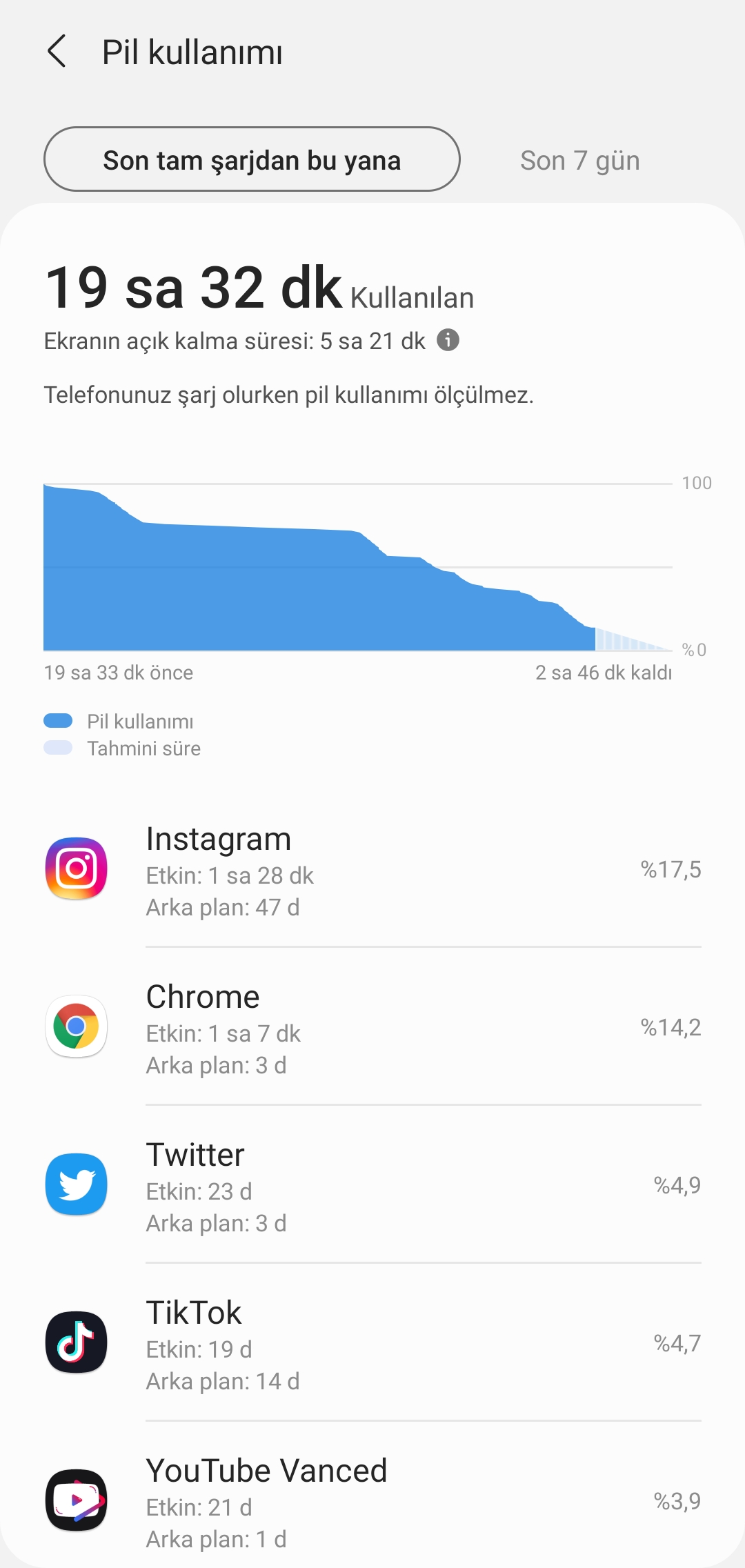The image size is (745, 1568).
Task: Open the screen-on time info icon
Action: (448, 340)
